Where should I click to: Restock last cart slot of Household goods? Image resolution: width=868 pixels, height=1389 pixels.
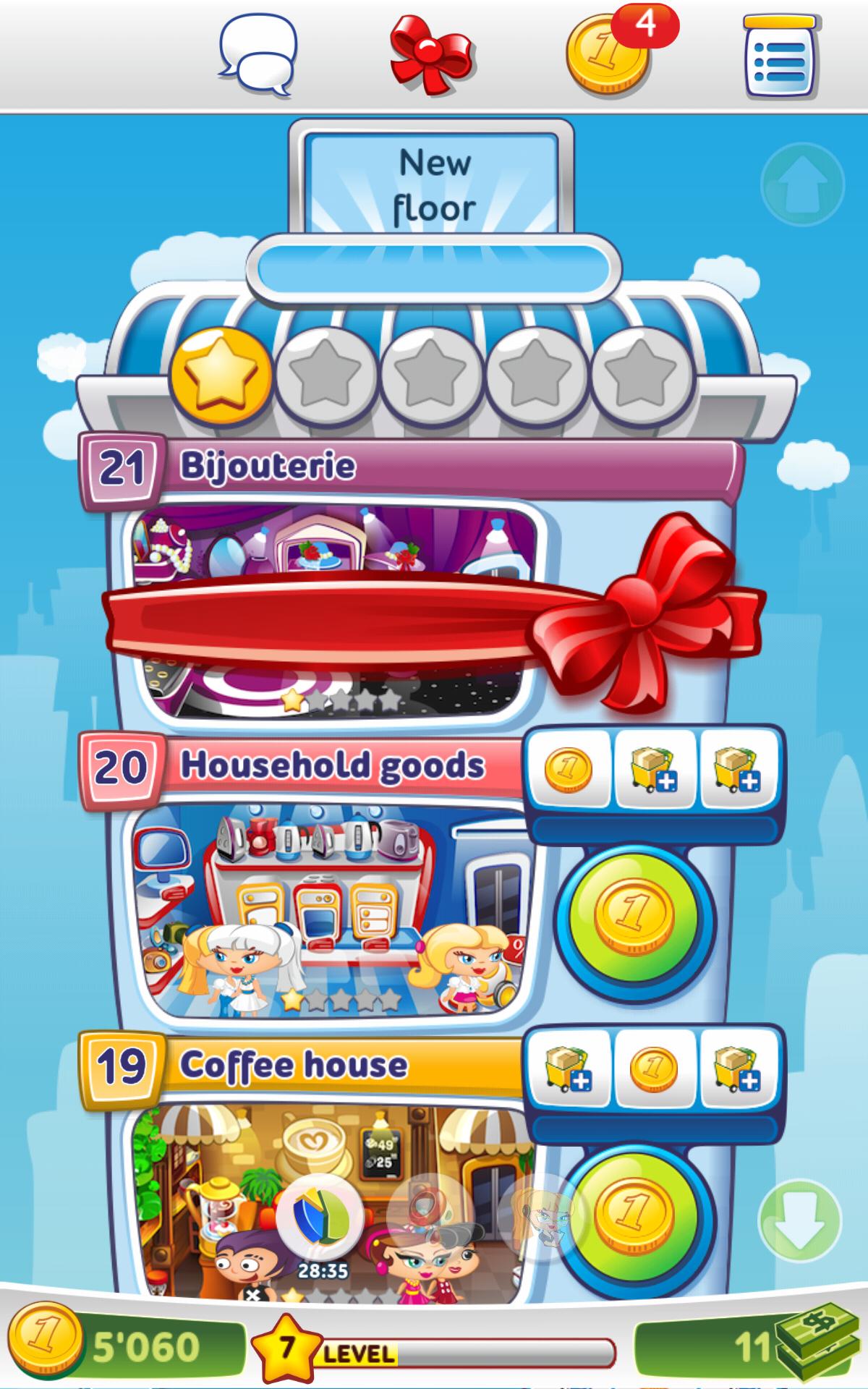tap(738, 768)
